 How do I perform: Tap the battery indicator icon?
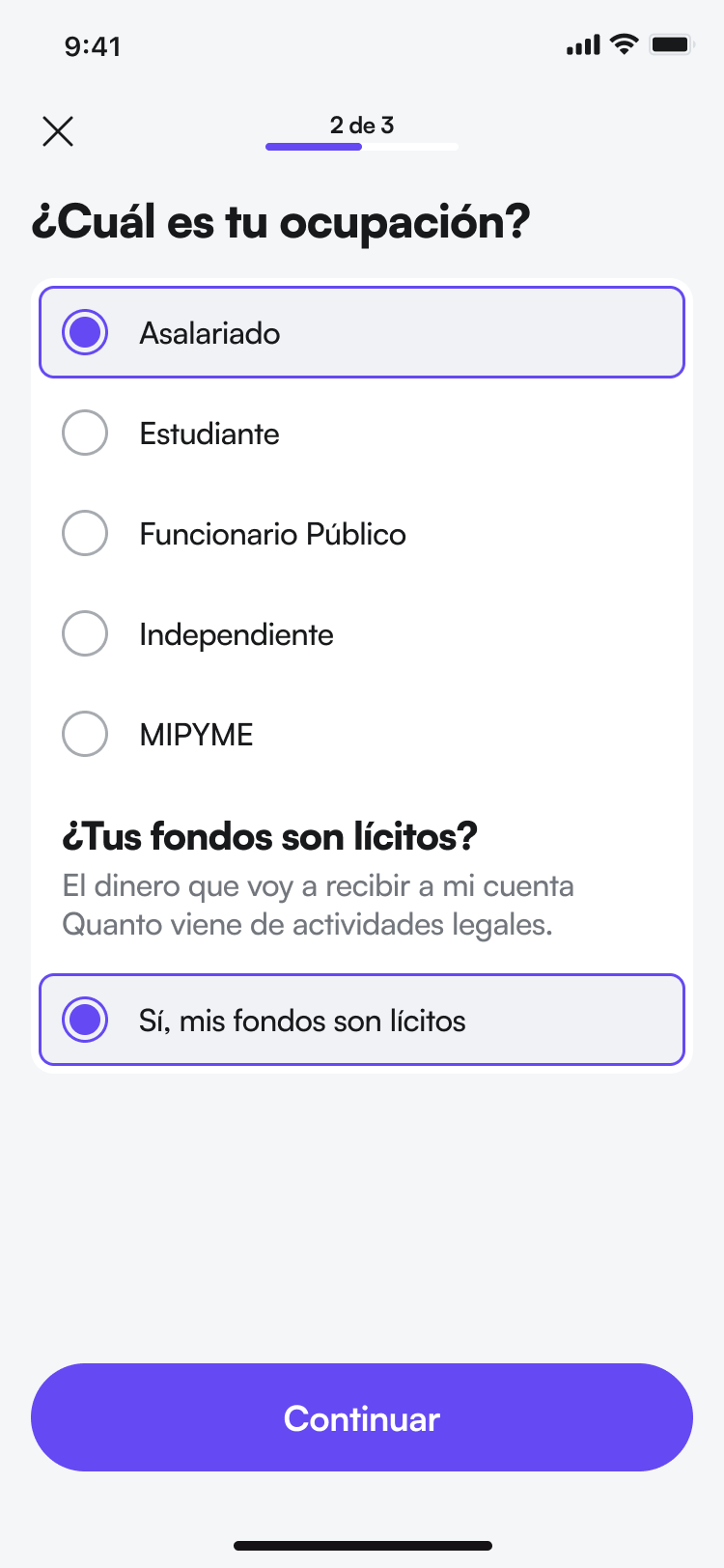[670, 43]
